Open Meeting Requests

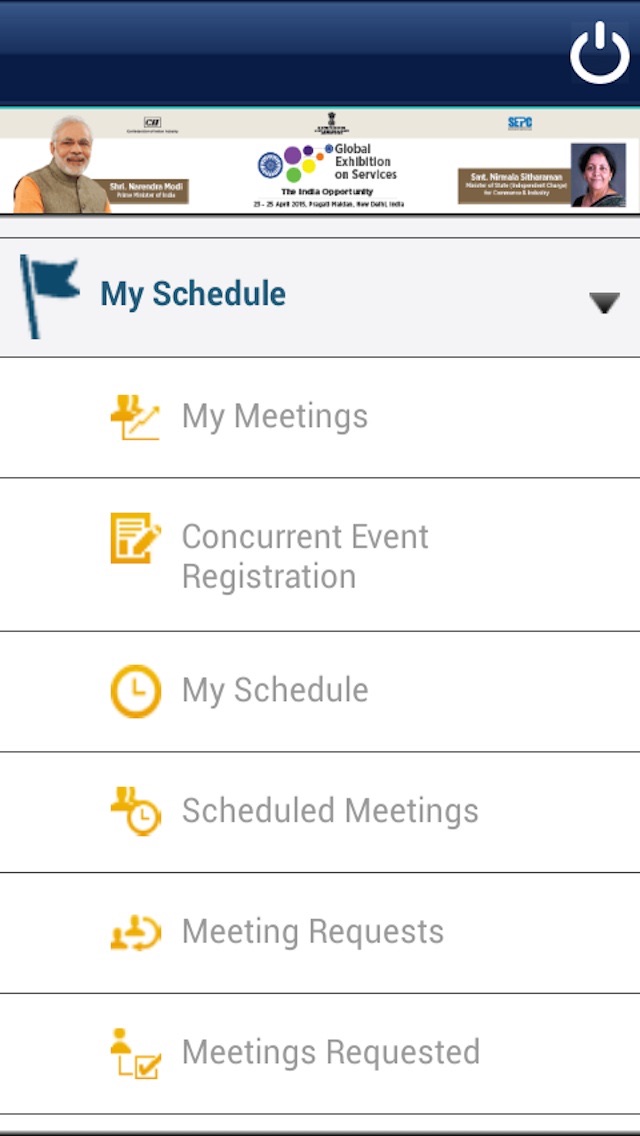coord(320,933)
